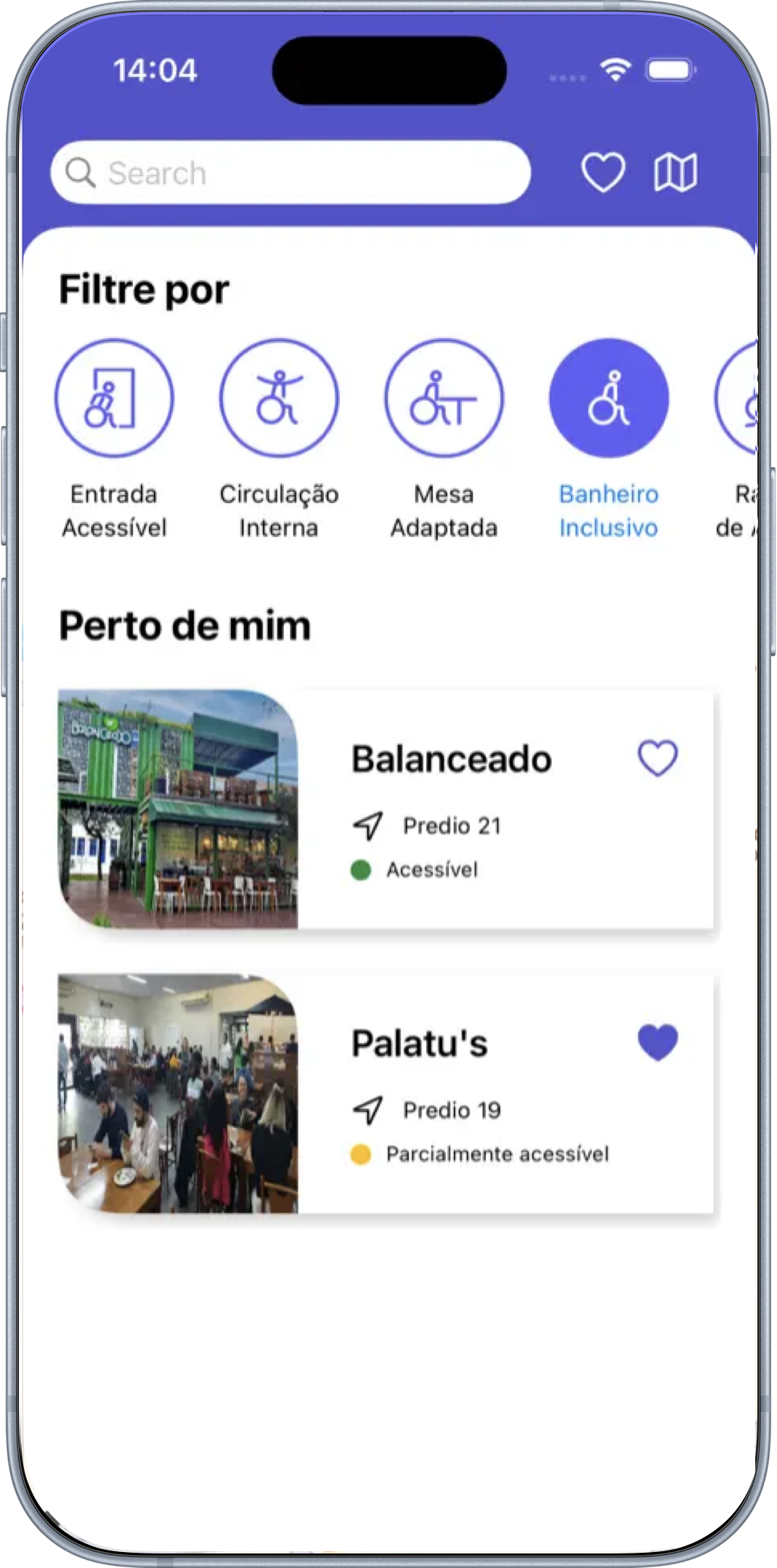Deselect the Banheiro Inclusivo filter
The height and width of the screenshot is (1568, 777).
[609, 399]
